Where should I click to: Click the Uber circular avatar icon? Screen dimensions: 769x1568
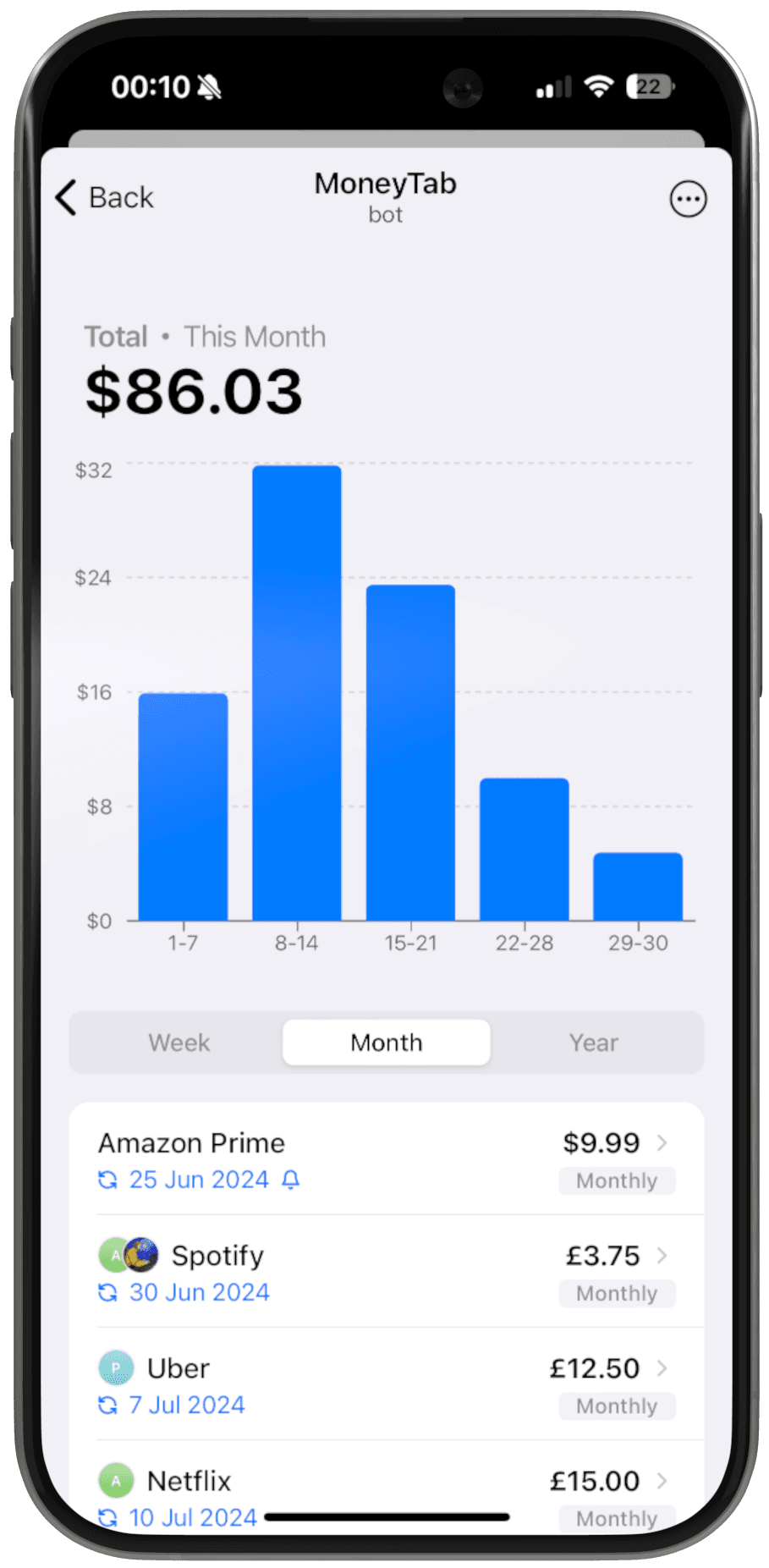click(x=116, y=1367)
